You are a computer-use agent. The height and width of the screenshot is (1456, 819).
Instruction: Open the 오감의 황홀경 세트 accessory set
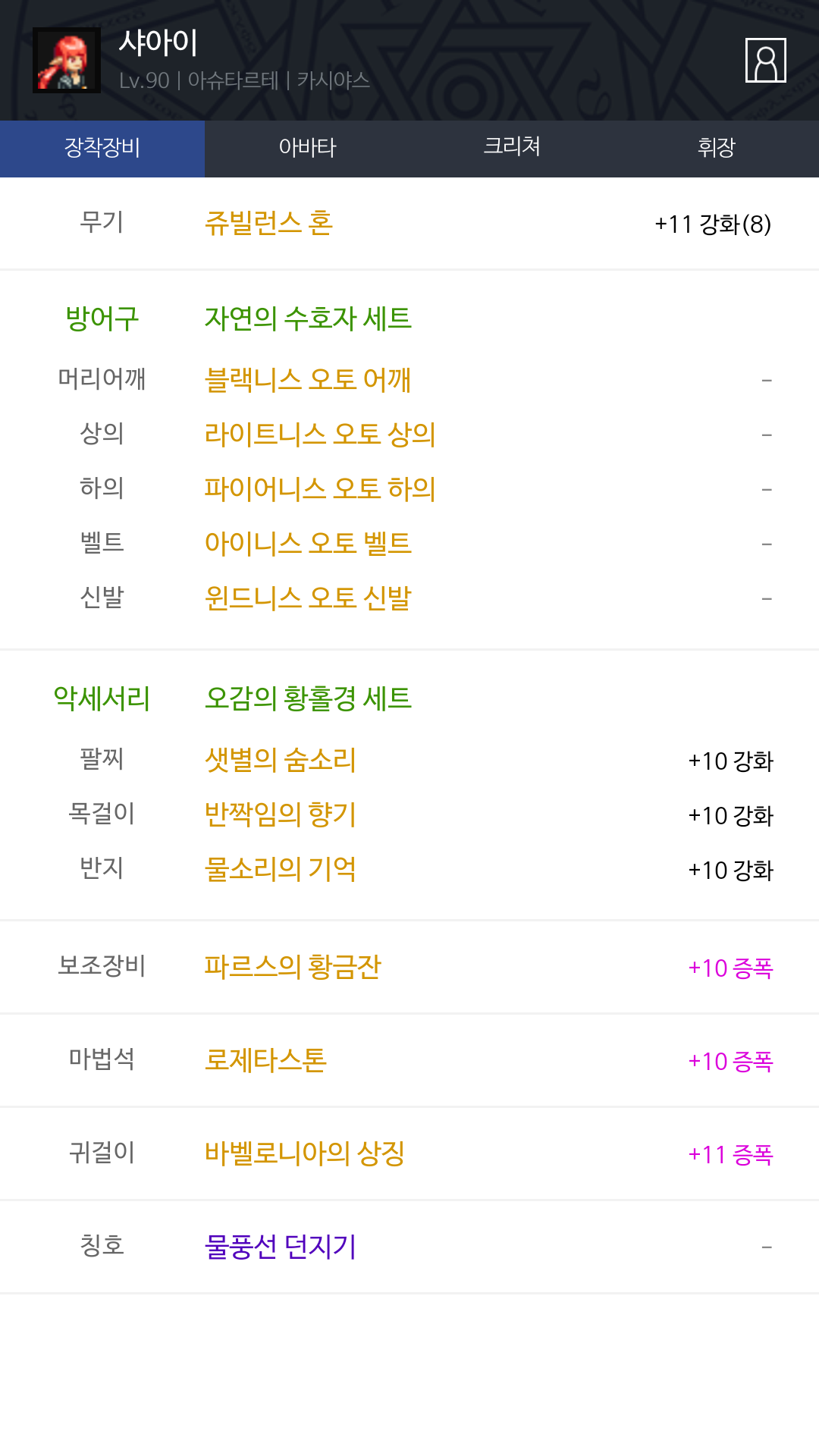[x=308, y=698]
